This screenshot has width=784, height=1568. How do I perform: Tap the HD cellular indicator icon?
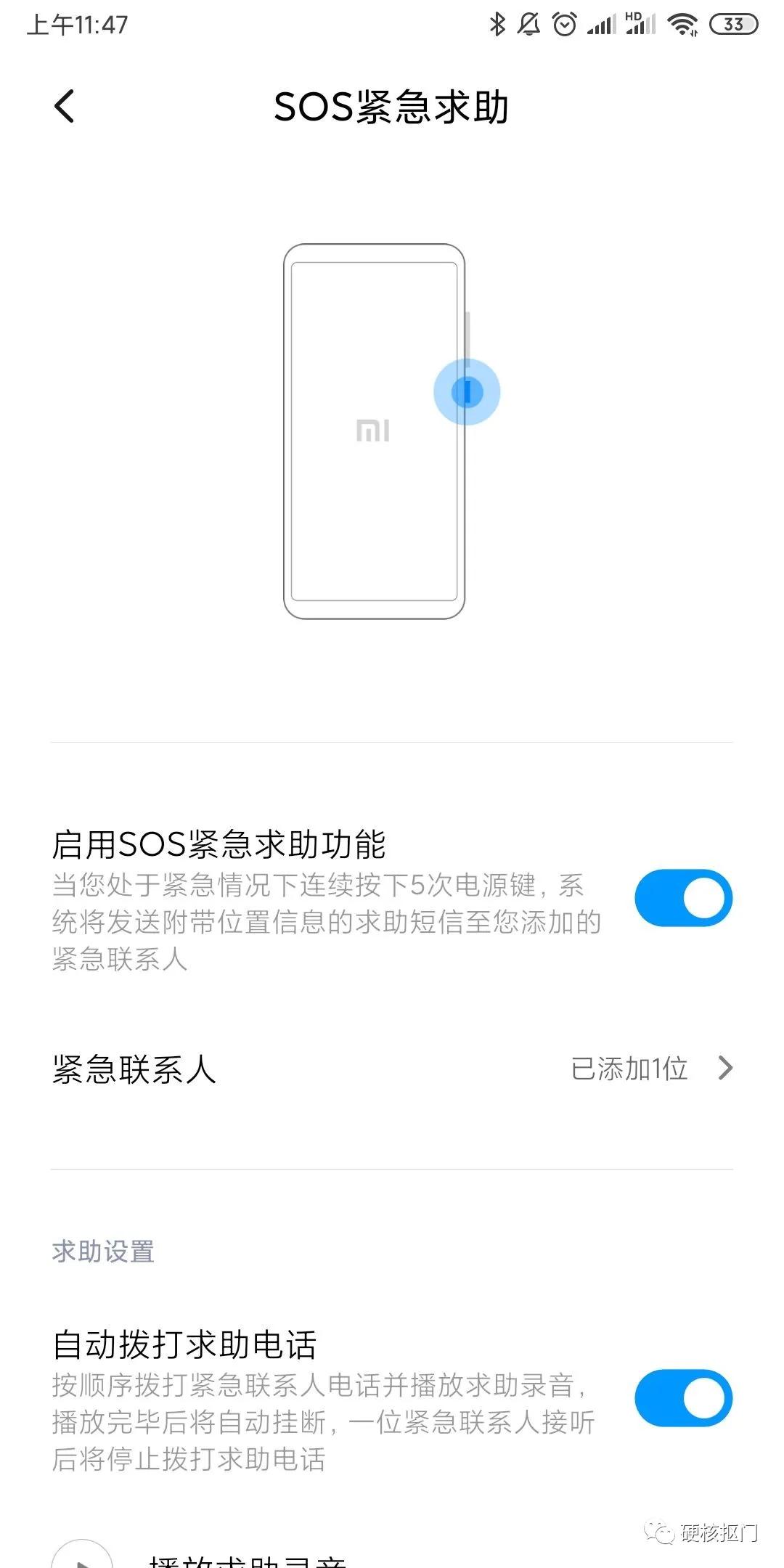(639, 24)
